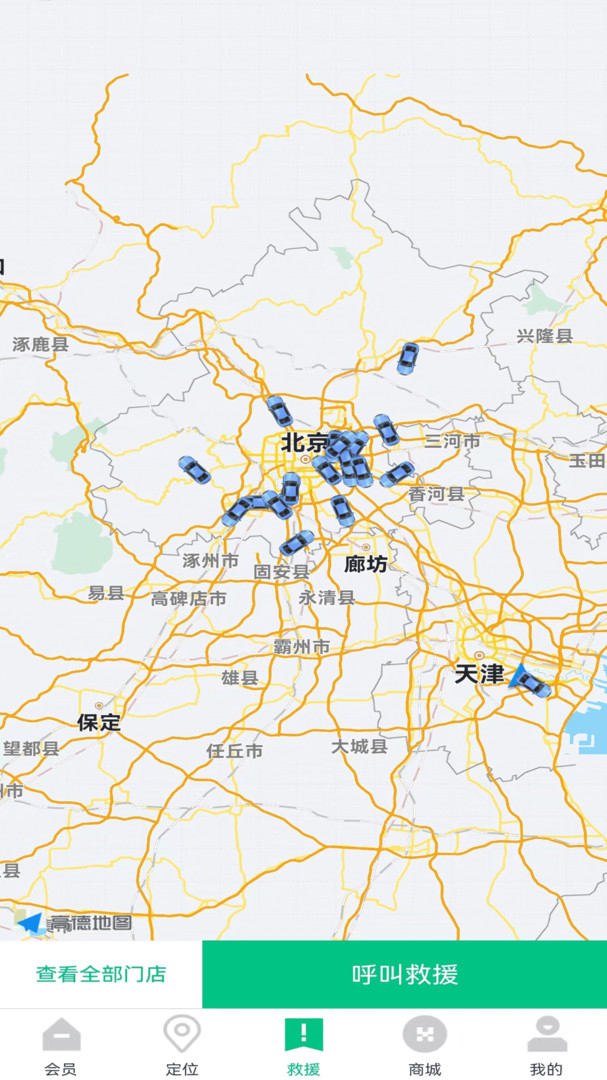Select the car marker west of 香河县
This screenshot has height=1080, width=607.
[398, 474]
